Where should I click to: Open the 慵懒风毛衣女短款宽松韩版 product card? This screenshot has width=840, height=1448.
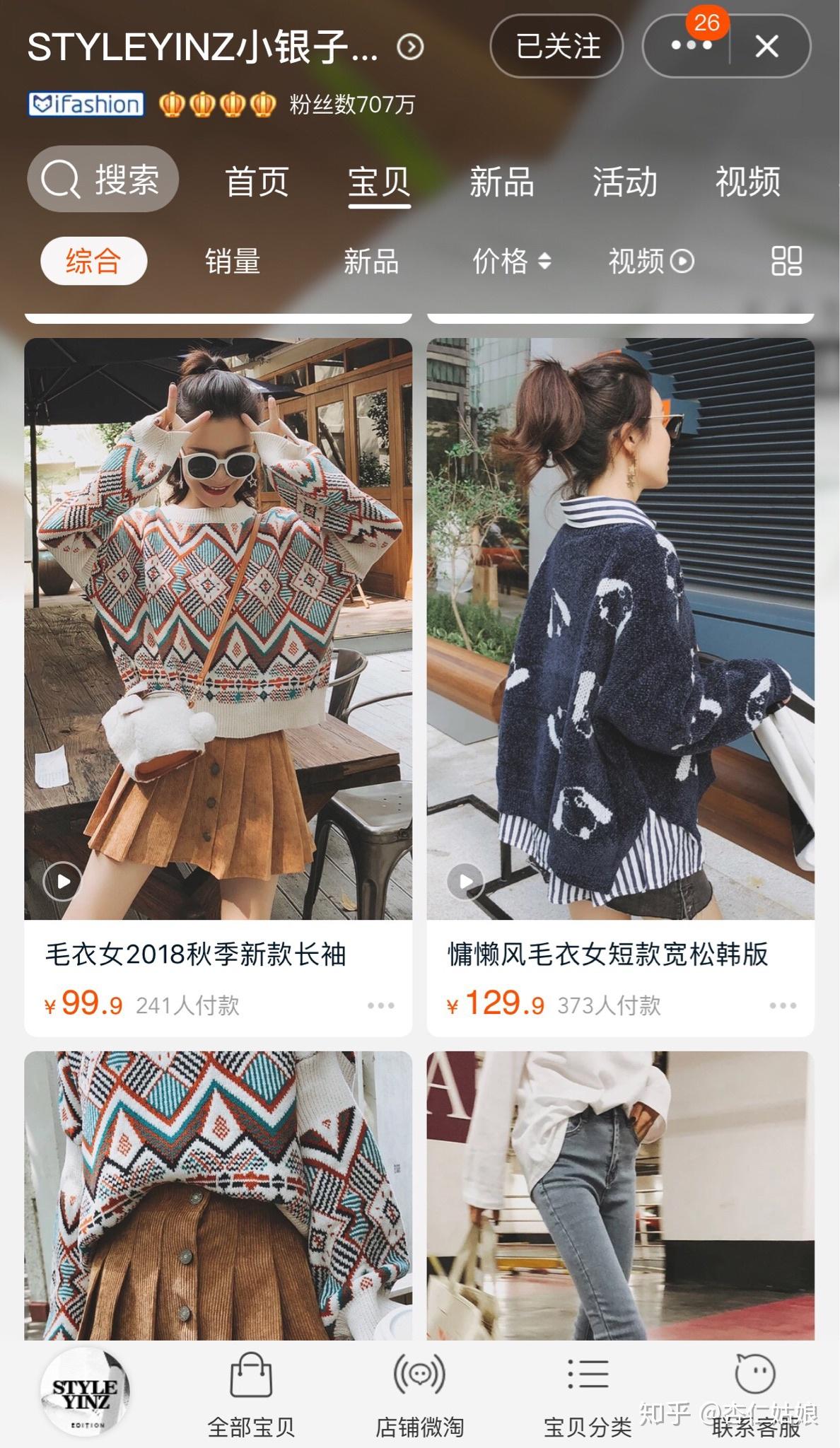pos(621,687)
